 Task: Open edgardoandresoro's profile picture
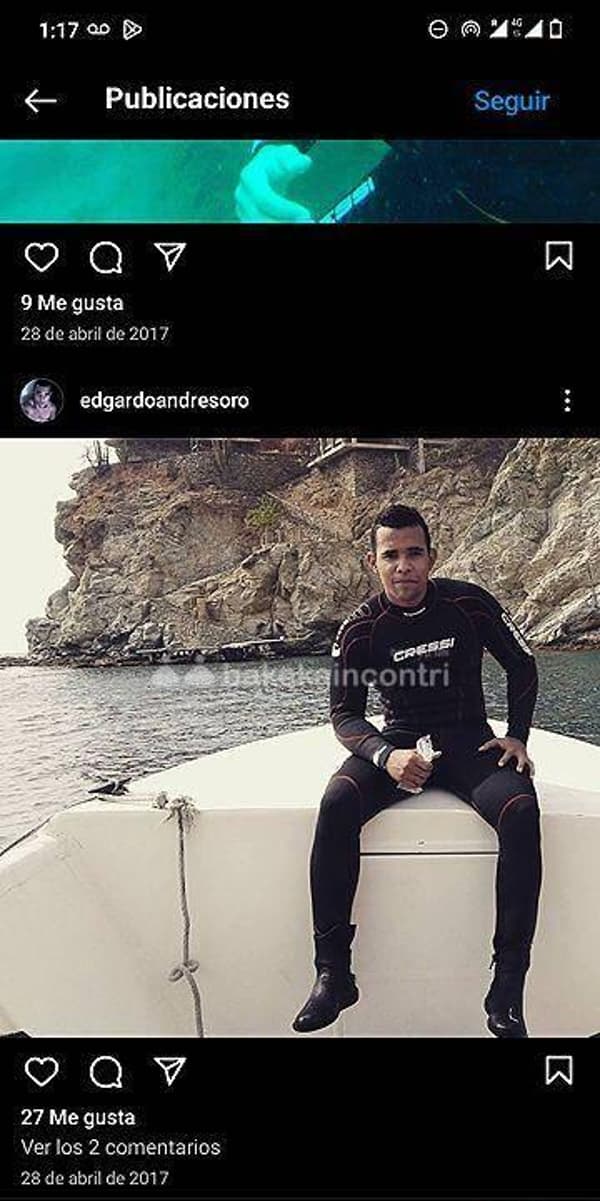(x=41, y=400)
